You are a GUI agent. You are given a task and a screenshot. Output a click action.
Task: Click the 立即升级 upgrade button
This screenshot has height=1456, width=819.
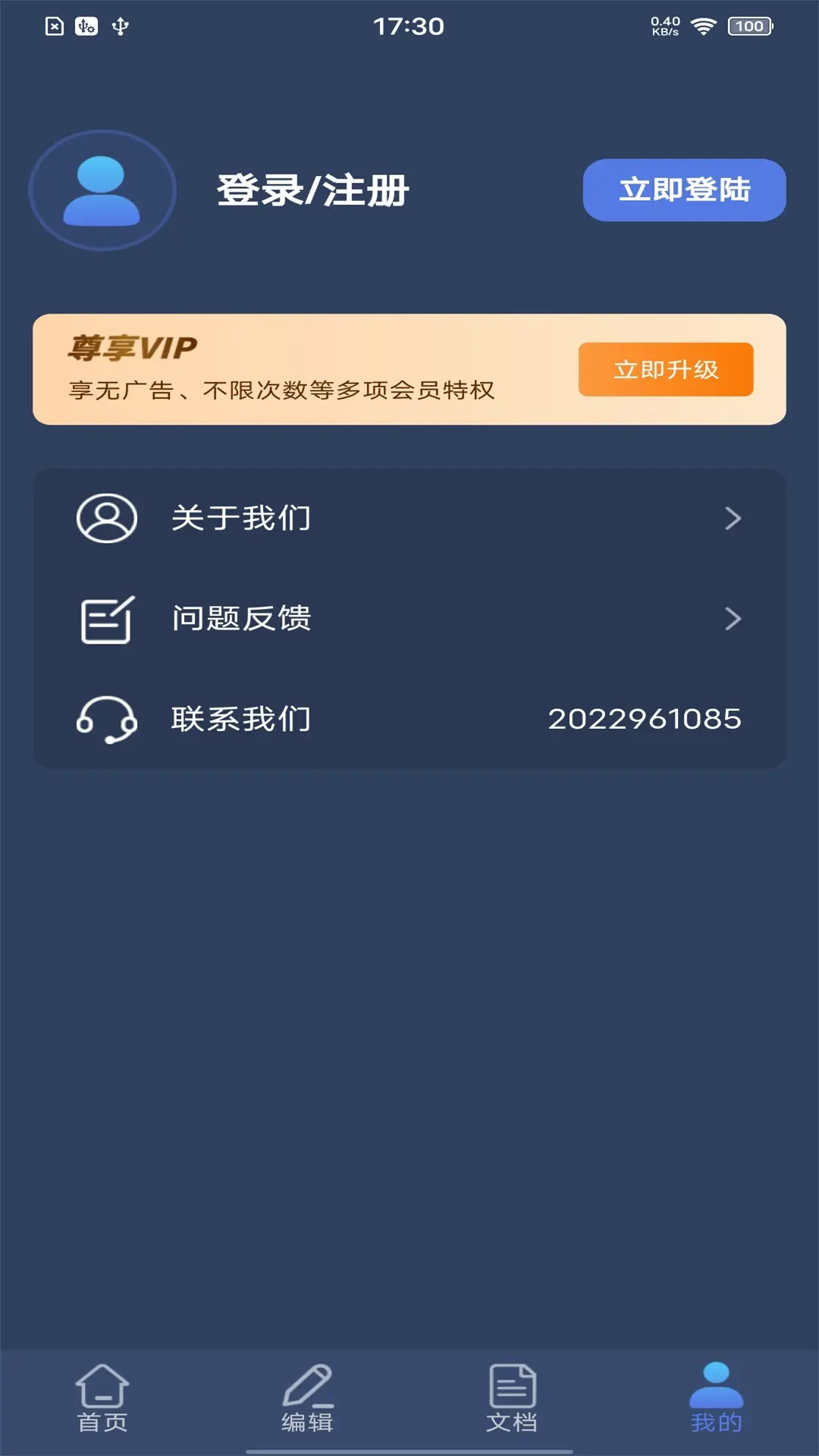[x=666, y=371]
